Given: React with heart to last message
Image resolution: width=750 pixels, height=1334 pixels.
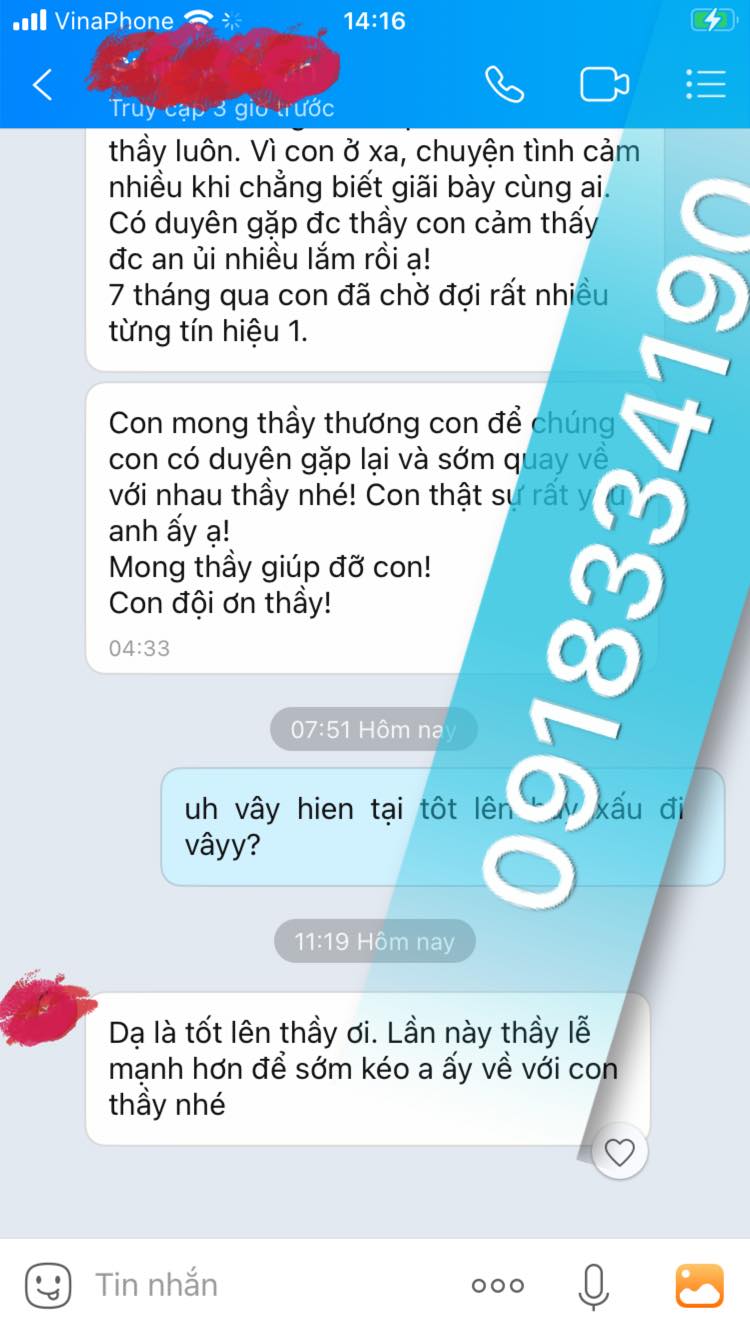Looking at the screenshot, I should coord(620,1153).
